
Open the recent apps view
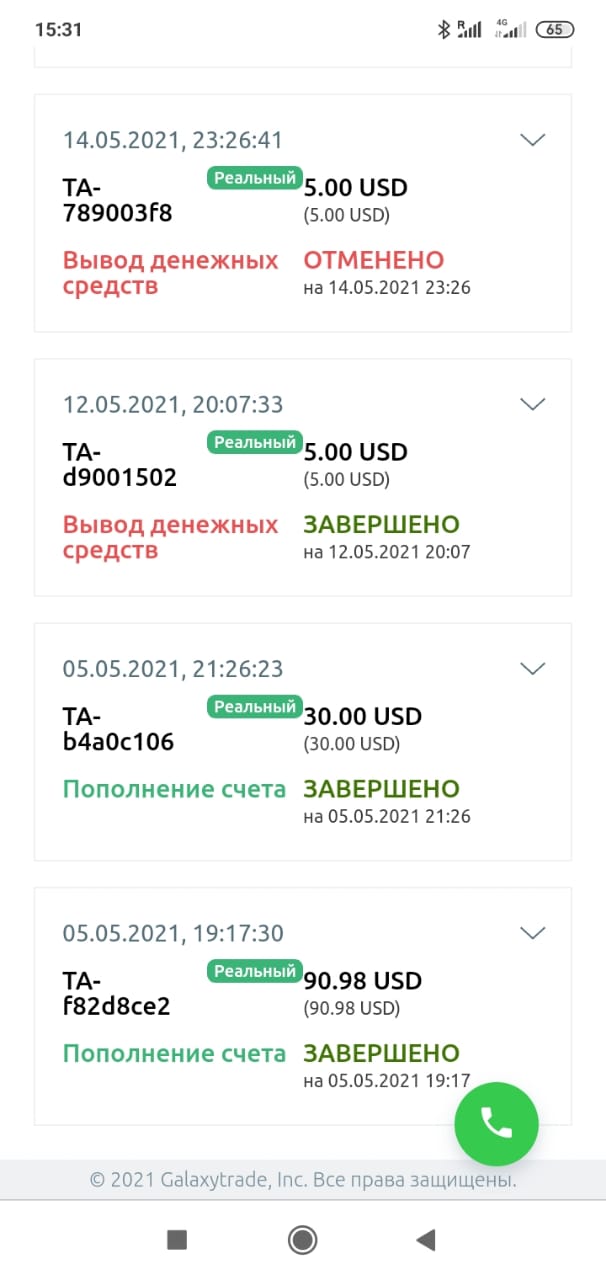tap(178, 1240)
